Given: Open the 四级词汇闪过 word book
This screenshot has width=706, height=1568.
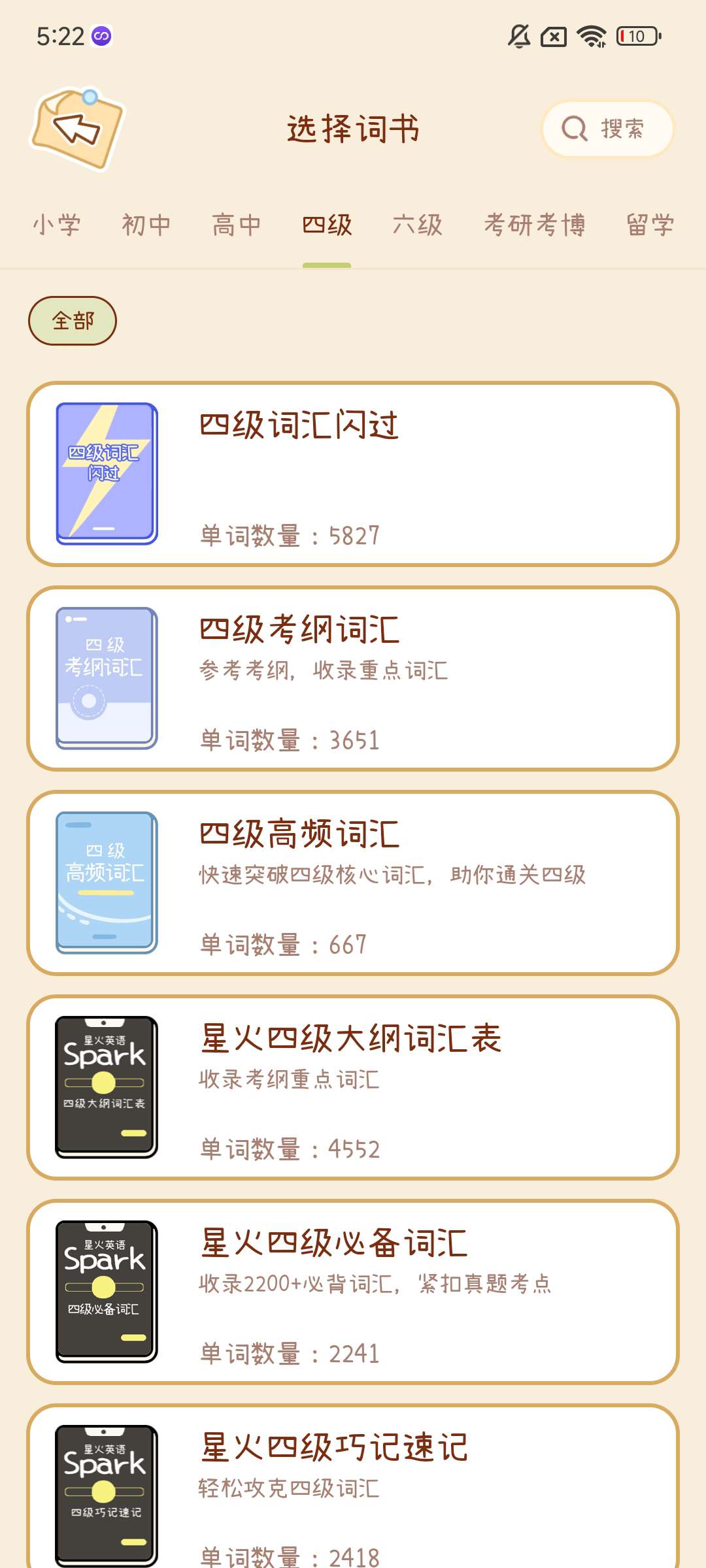Looking at the screenshot, I should tap(353, 474).
